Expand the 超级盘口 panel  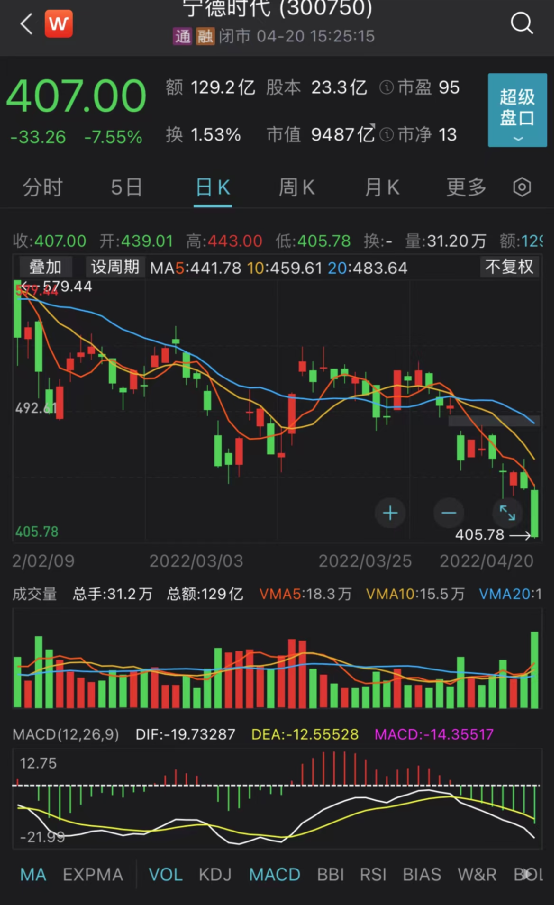(517, 110)
